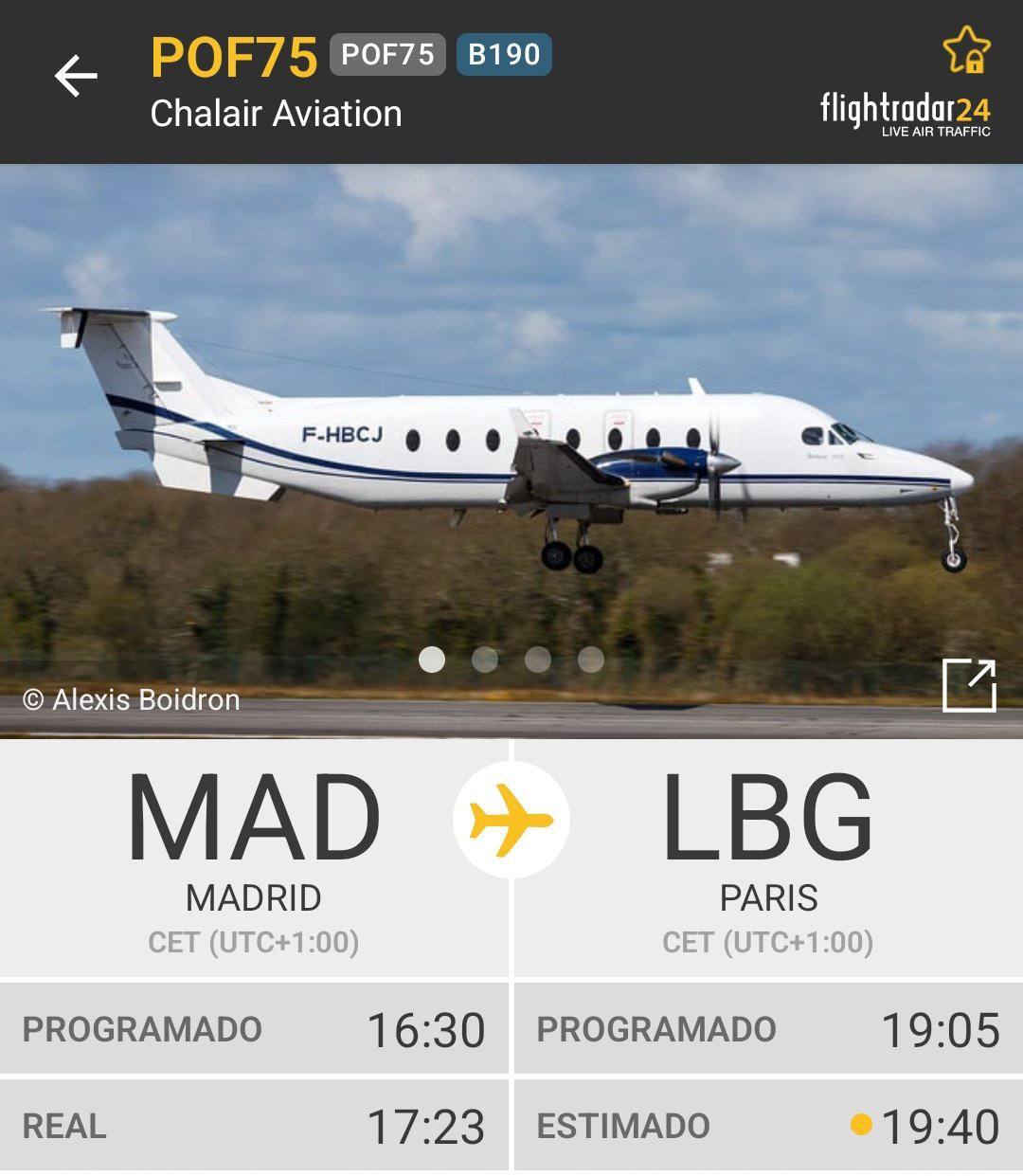Select the second photo page indicator dot

click(x=485, y=660)
